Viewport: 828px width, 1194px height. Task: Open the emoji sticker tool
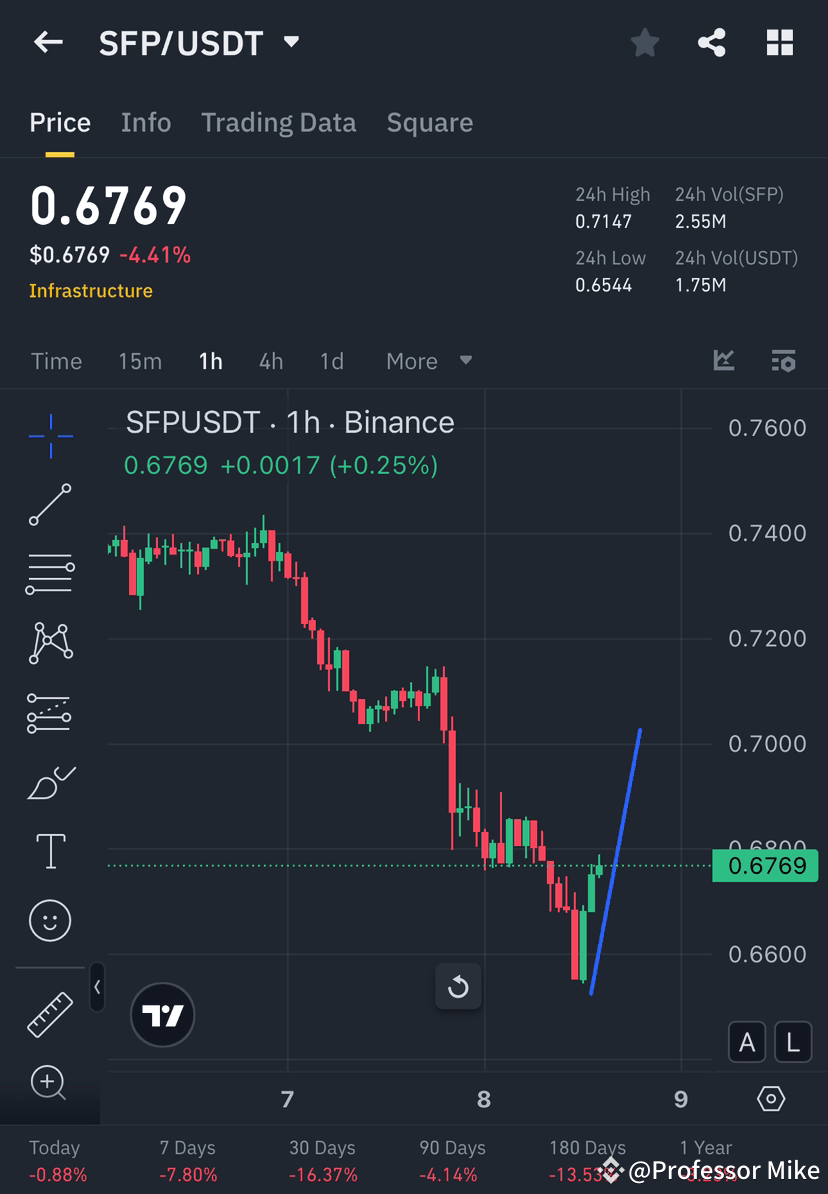[50, 920]
